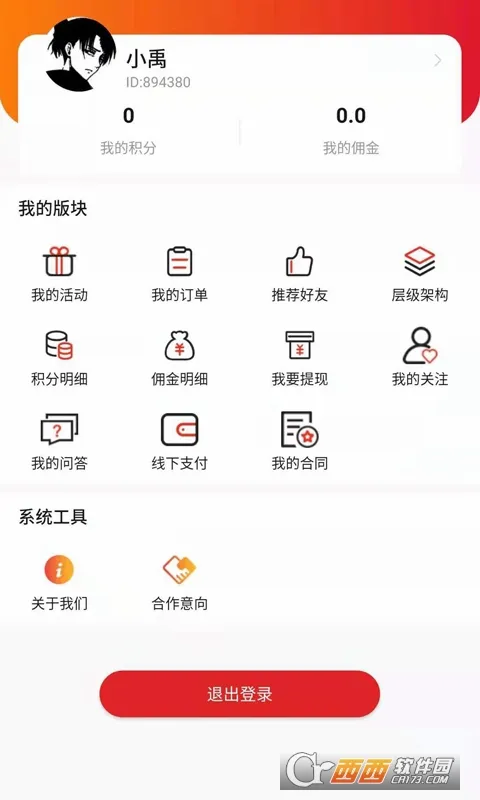Open 关于我们 about page
Screen dimensions: 480x800
pos(59,583)
